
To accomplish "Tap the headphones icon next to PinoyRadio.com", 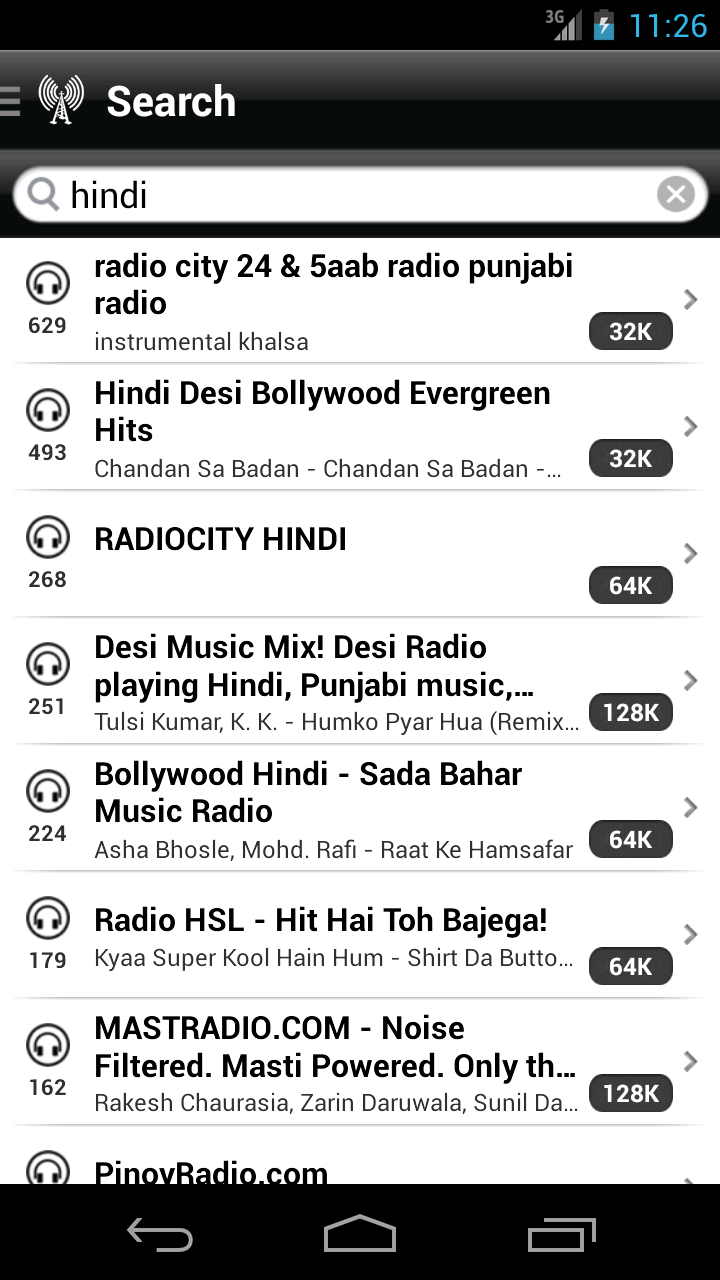I will [x=46, y=1166].
